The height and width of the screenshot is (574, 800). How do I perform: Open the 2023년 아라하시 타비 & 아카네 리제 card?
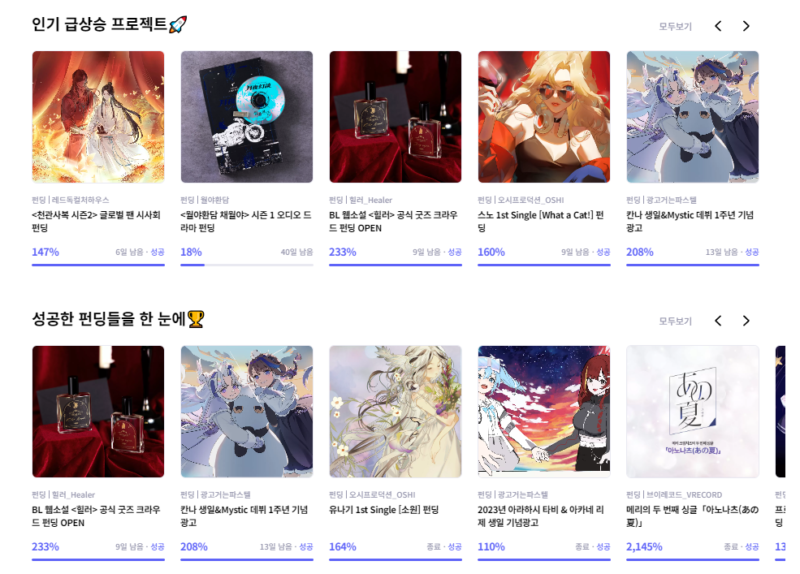click(x=543, y=412)
